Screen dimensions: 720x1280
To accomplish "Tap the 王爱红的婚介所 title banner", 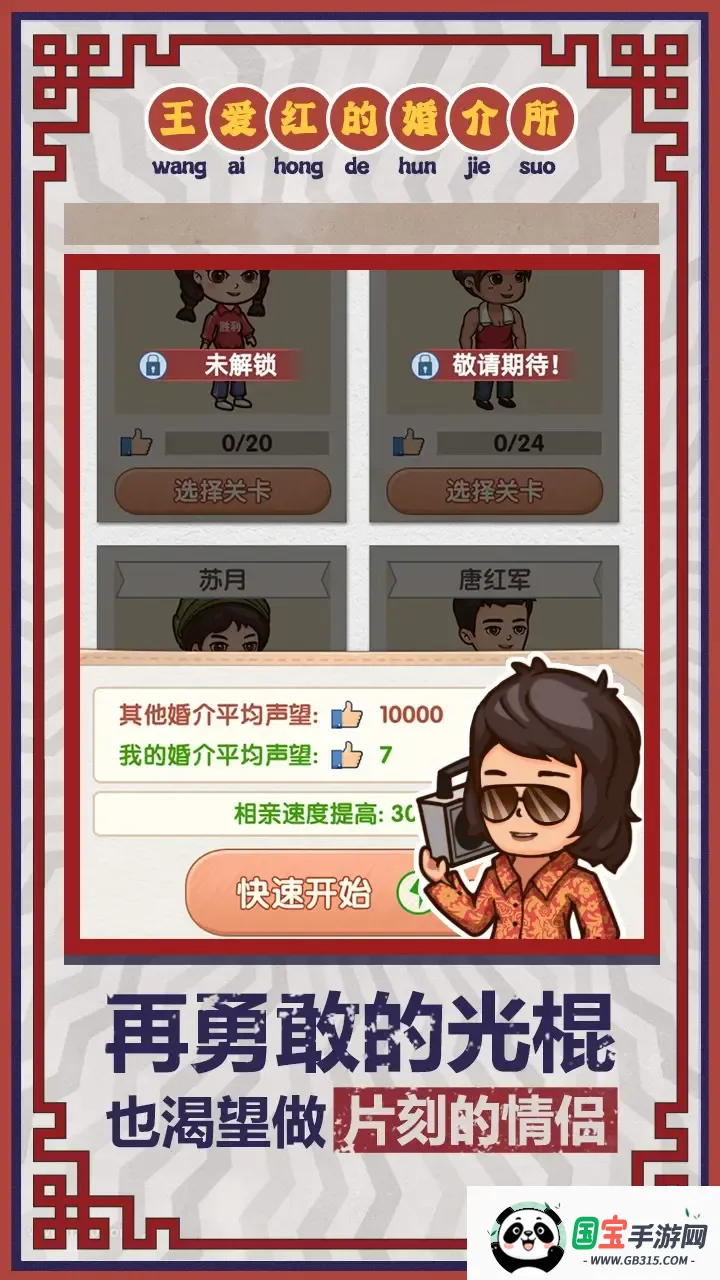I will pos(360,117).
